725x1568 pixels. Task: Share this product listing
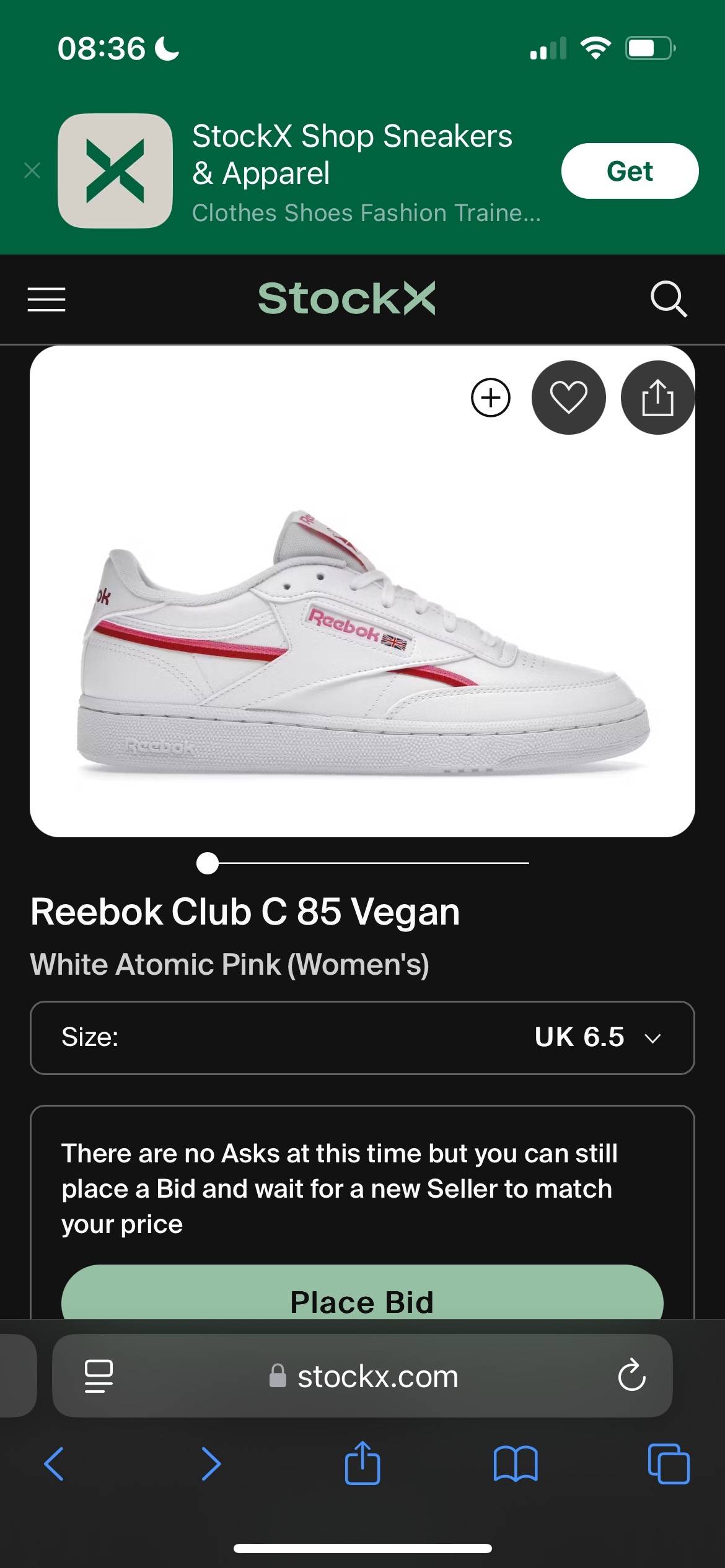[x=657, y=398]
